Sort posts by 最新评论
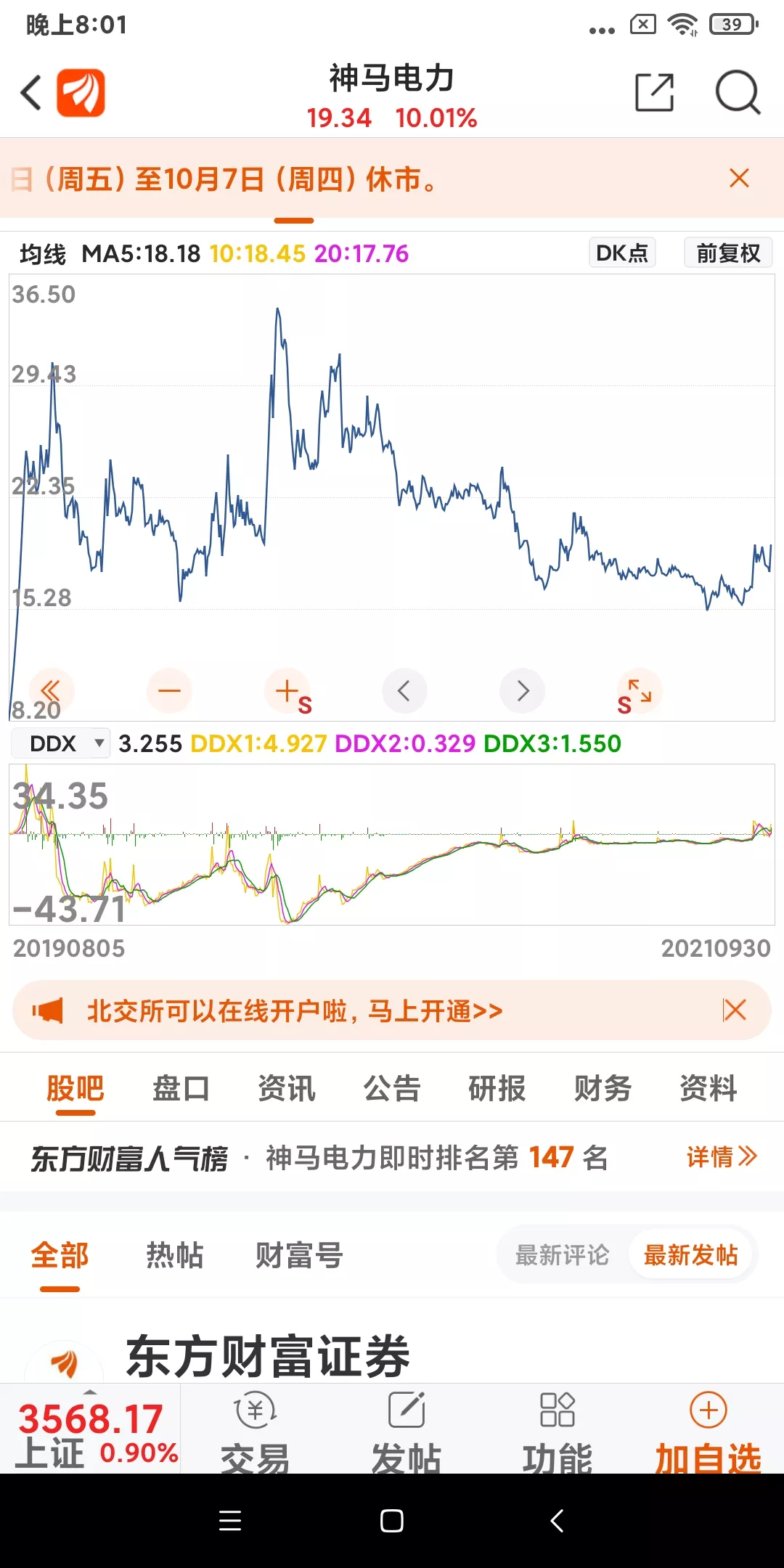784x1568 pixels. pos(563,1255)
